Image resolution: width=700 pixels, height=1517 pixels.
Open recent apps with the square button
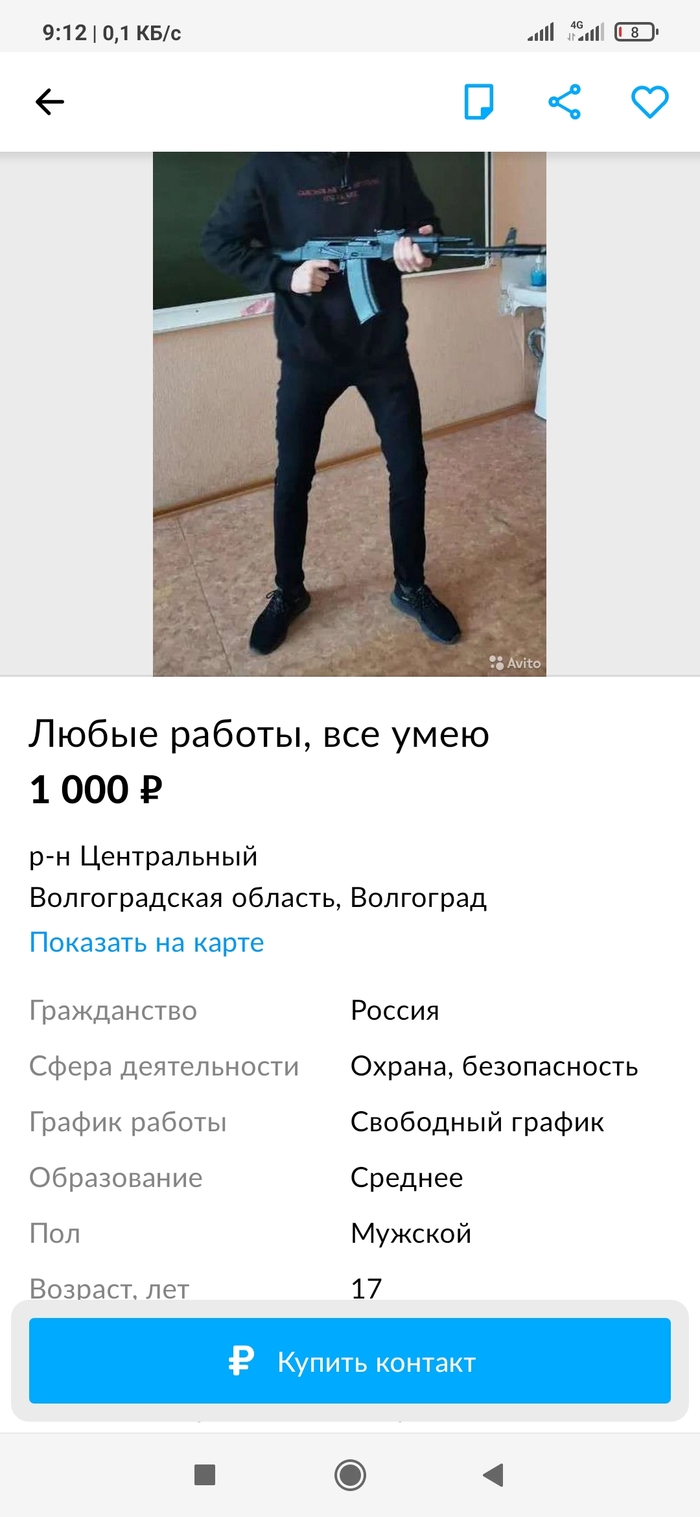pos(205,1474)
